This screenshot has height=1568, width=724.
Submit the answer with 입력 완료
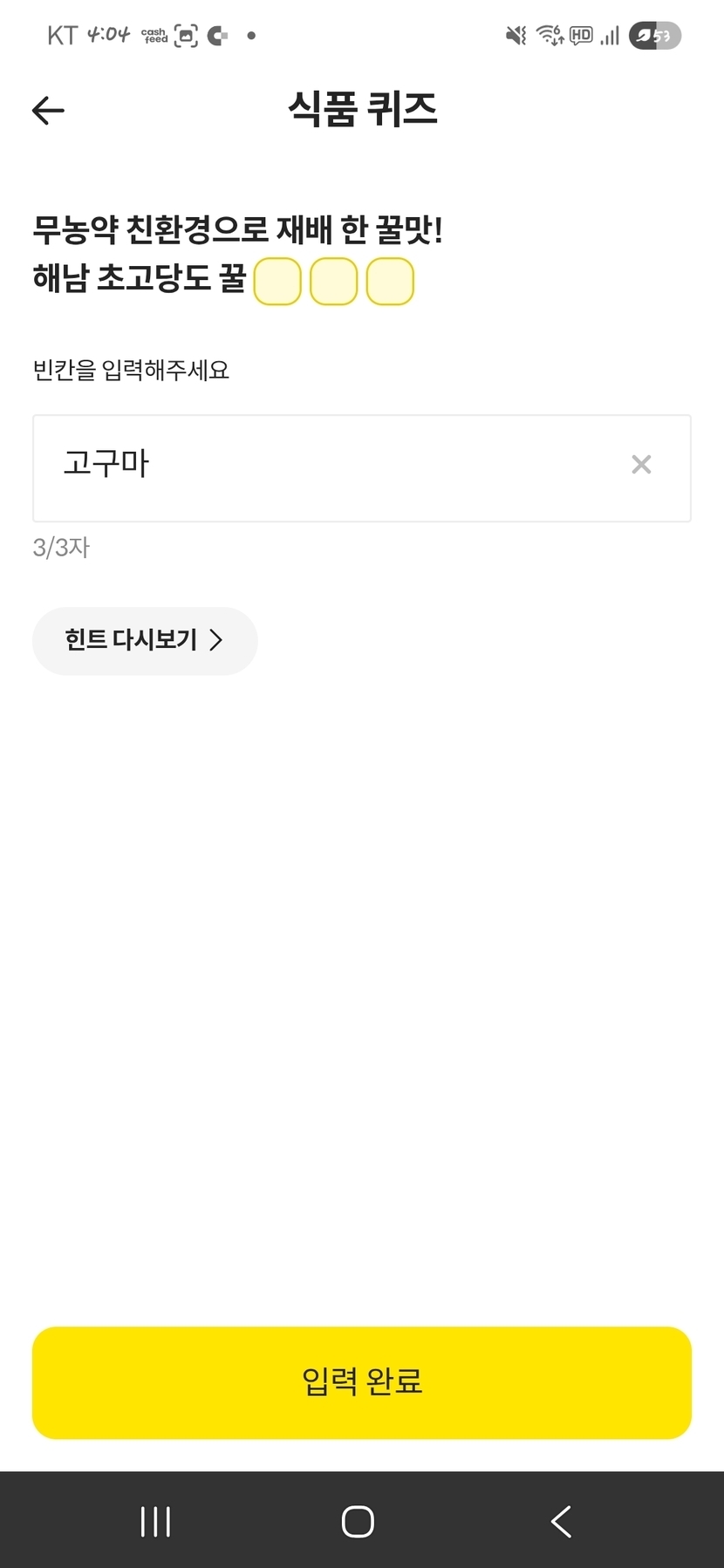[x=362, y=1382]
